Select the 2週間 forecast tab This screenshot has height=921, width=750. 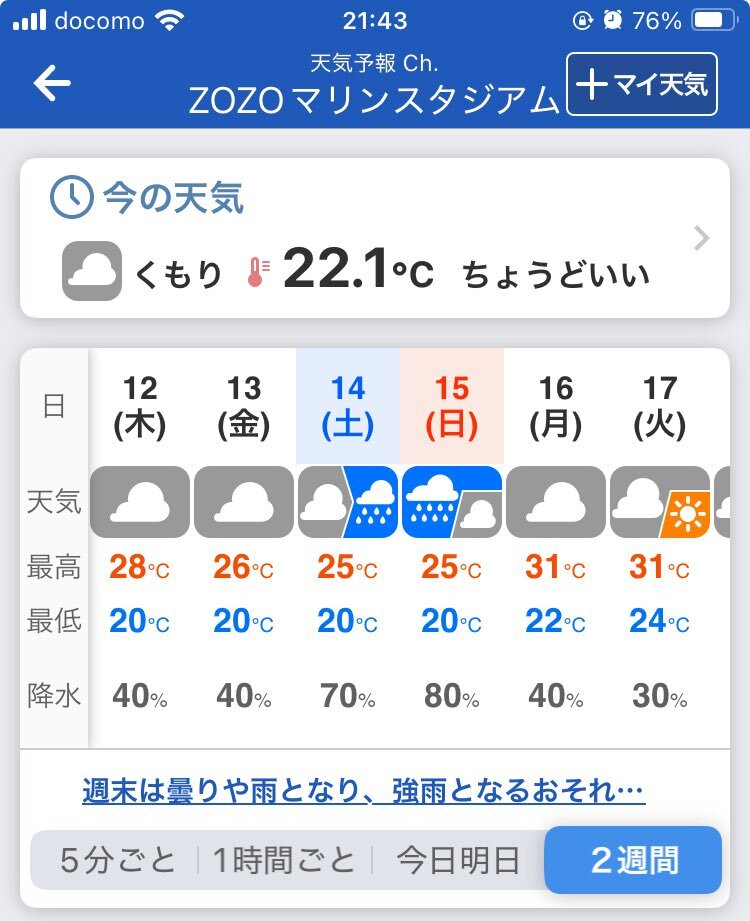point(633,860)
